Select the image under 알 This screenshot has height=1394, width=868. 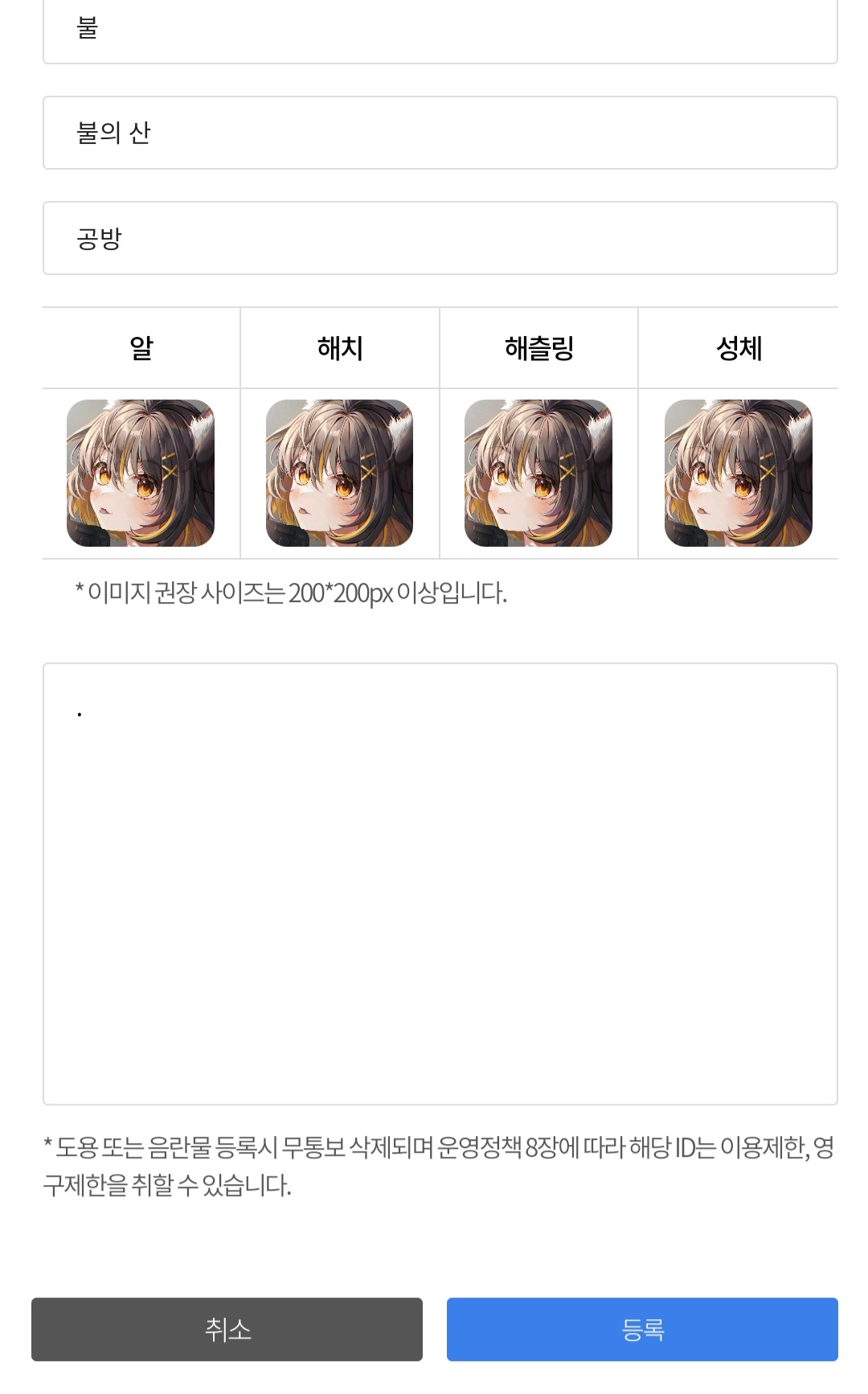[141, 474]
